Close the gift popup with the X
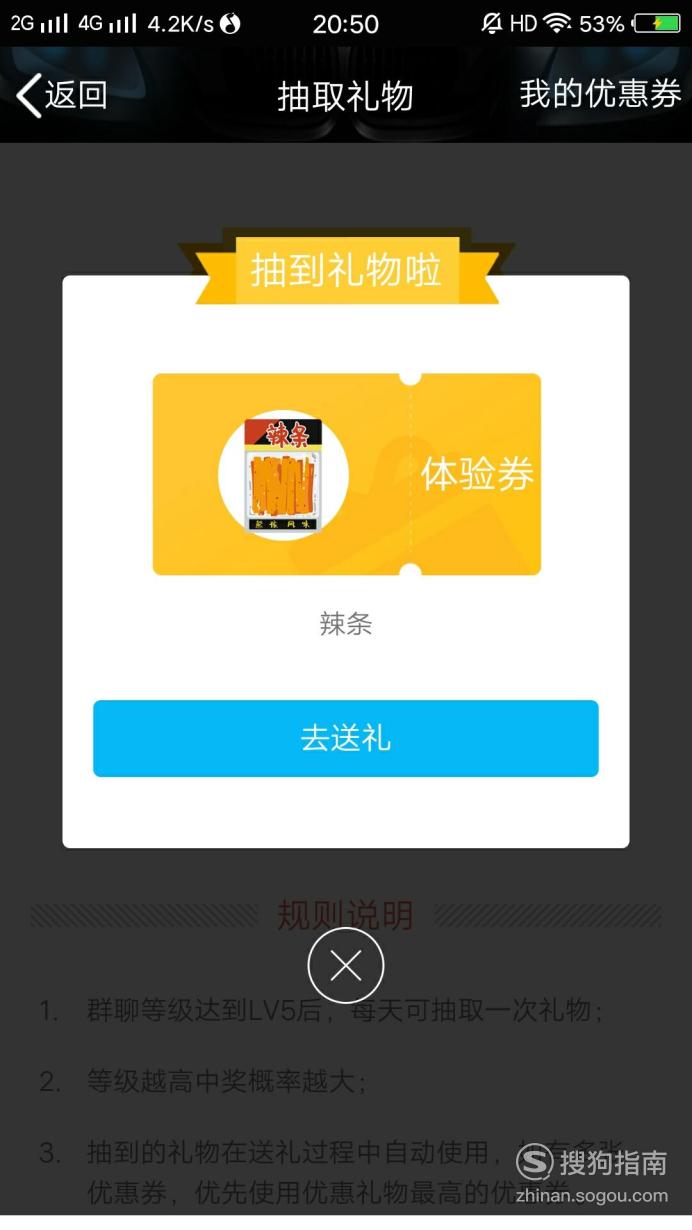692x1230 pixels. pos(346,965)
